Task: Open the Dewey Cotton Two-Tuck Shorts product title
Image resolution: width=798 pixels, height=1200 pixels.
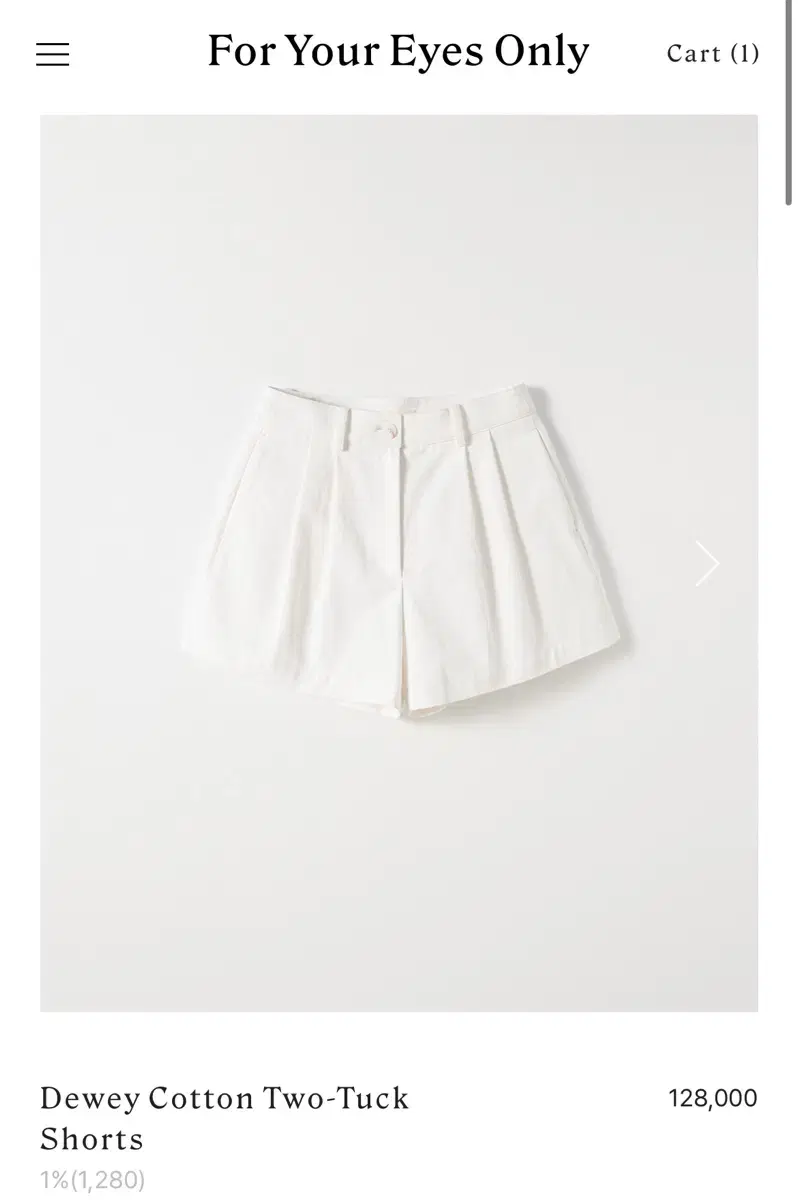Action: pos(224,1117)
